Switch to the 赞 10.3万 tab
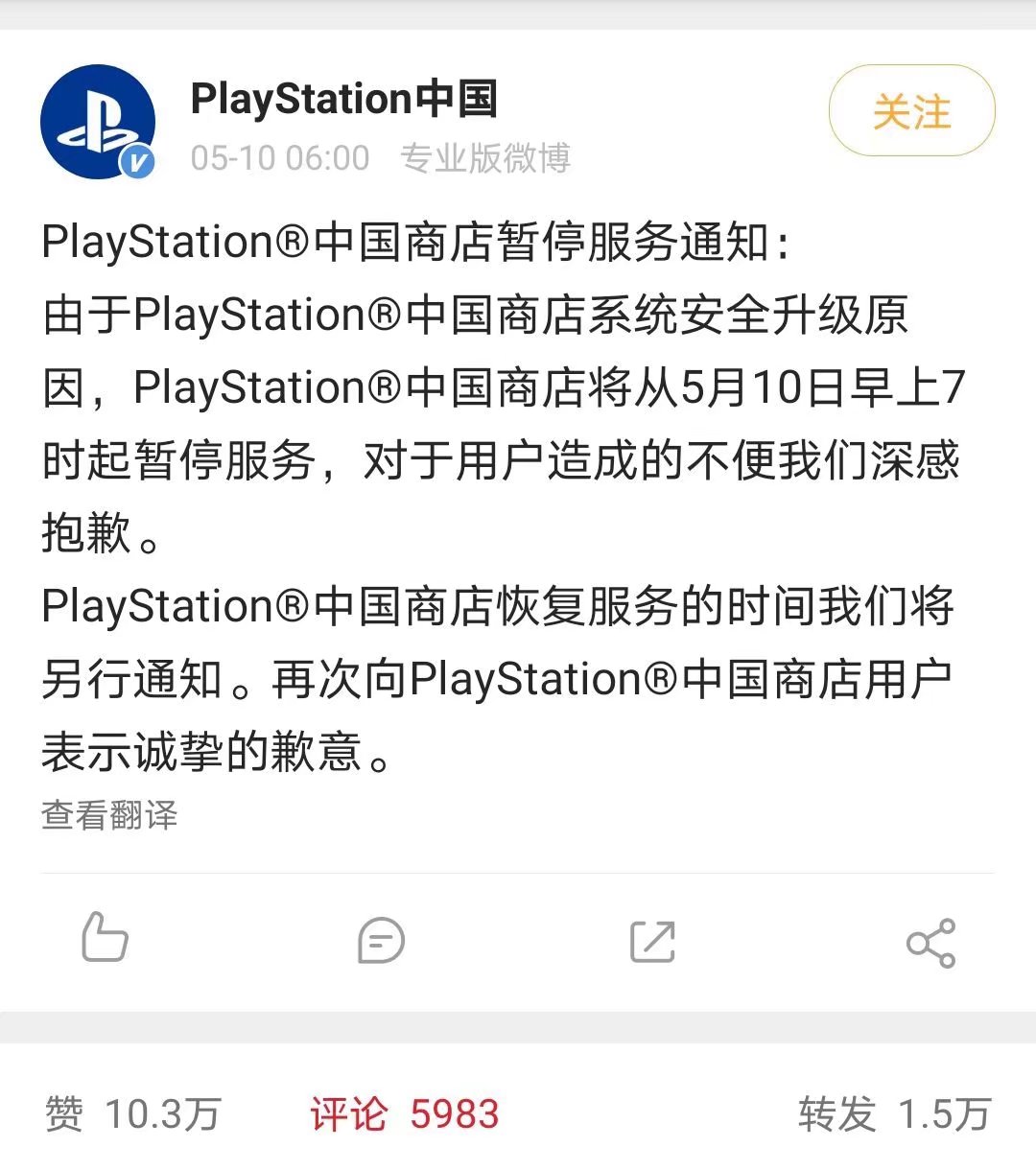Viewport: 1036px width, 1170px height. 132,1114
